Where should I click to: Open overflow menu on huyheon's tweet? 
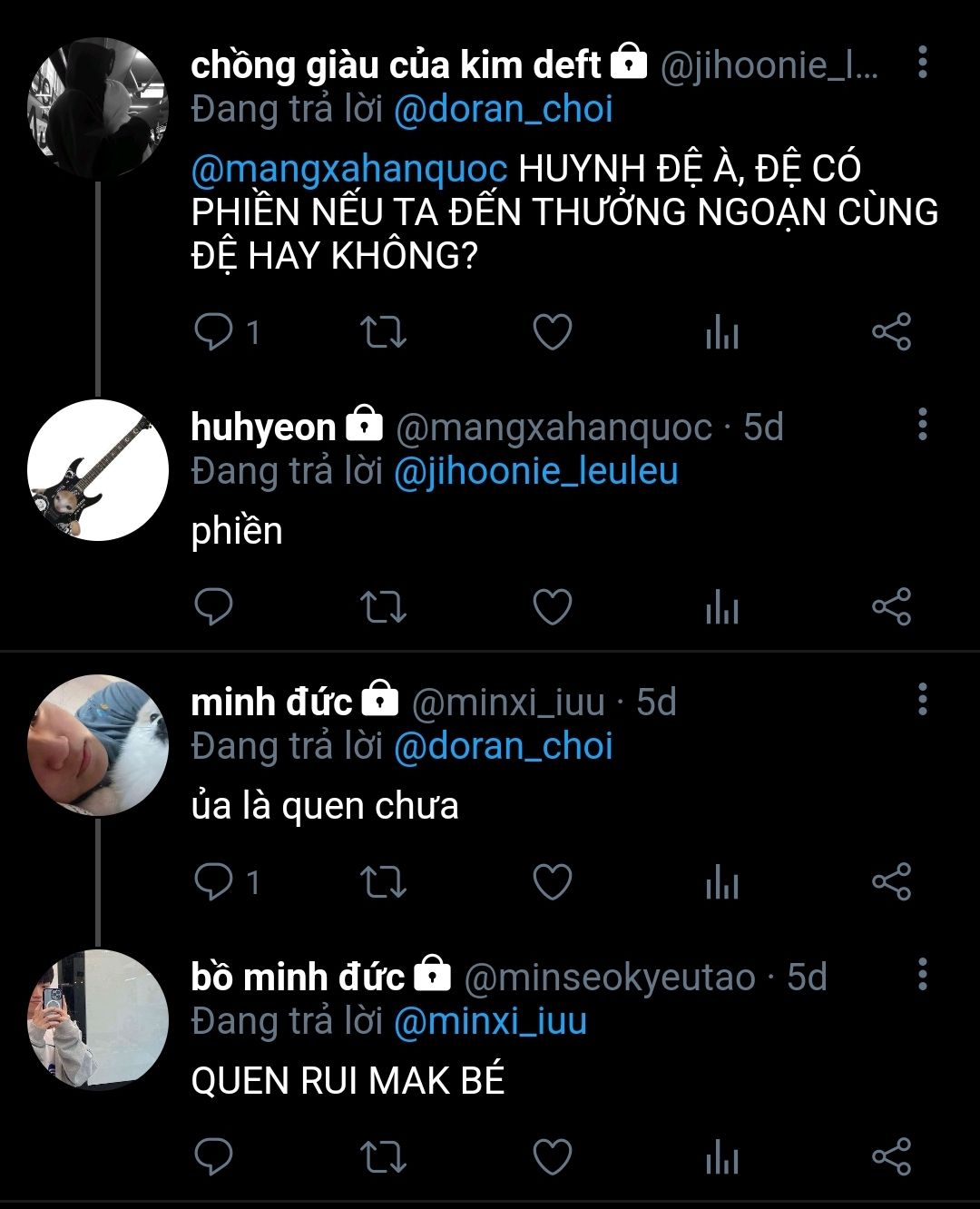[922, 424]
